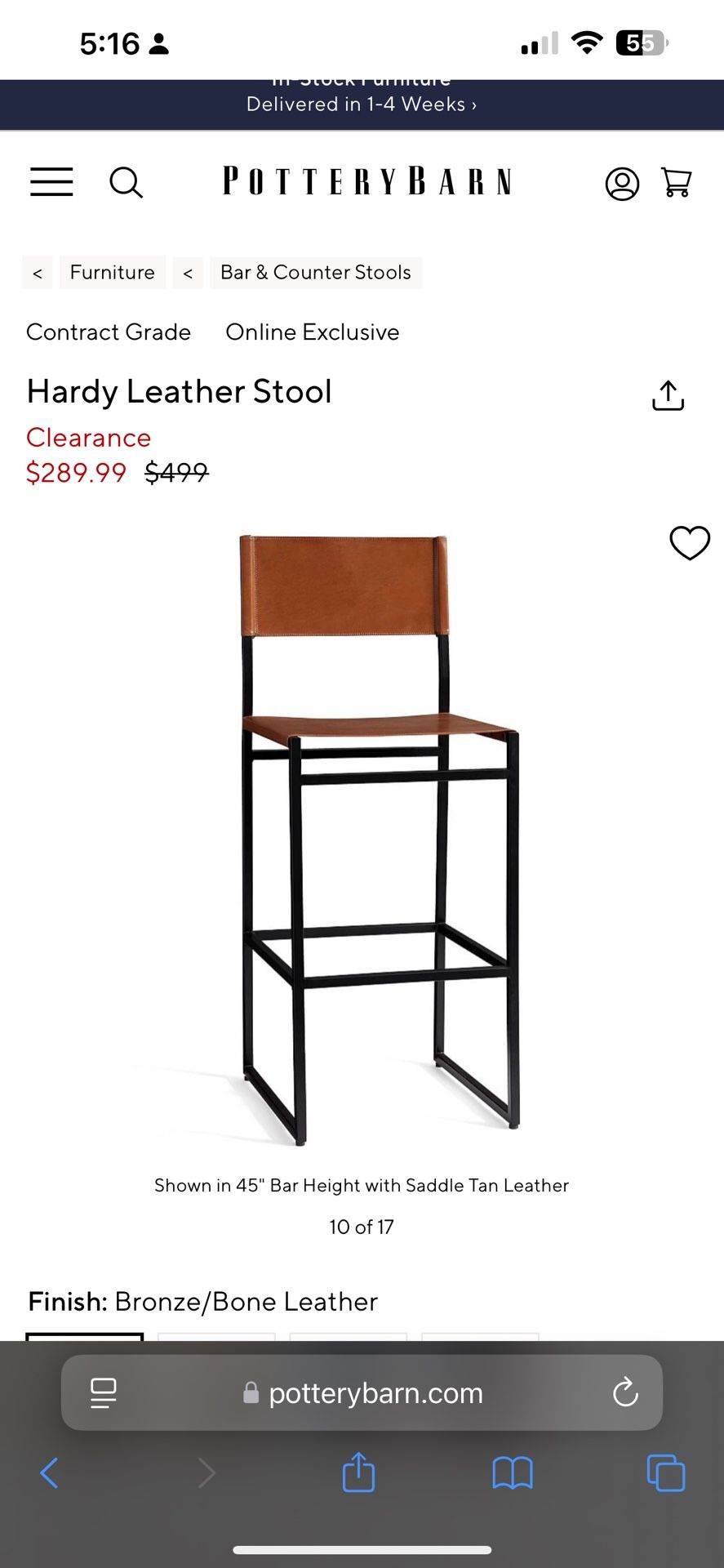Open Safari bookmarks

pos(512,1473)
